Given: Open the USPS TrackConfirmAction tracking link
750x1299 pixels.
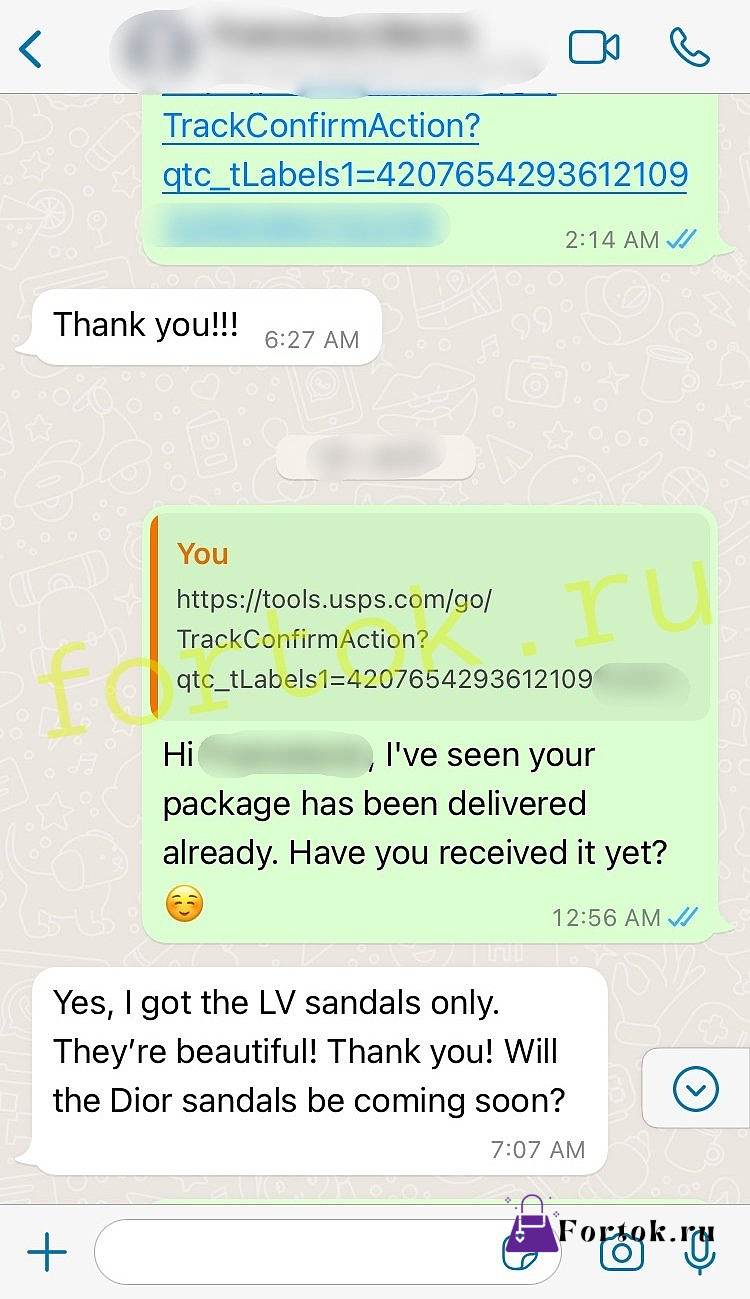Looking at the screenshot, I should (x=425, y=150).
